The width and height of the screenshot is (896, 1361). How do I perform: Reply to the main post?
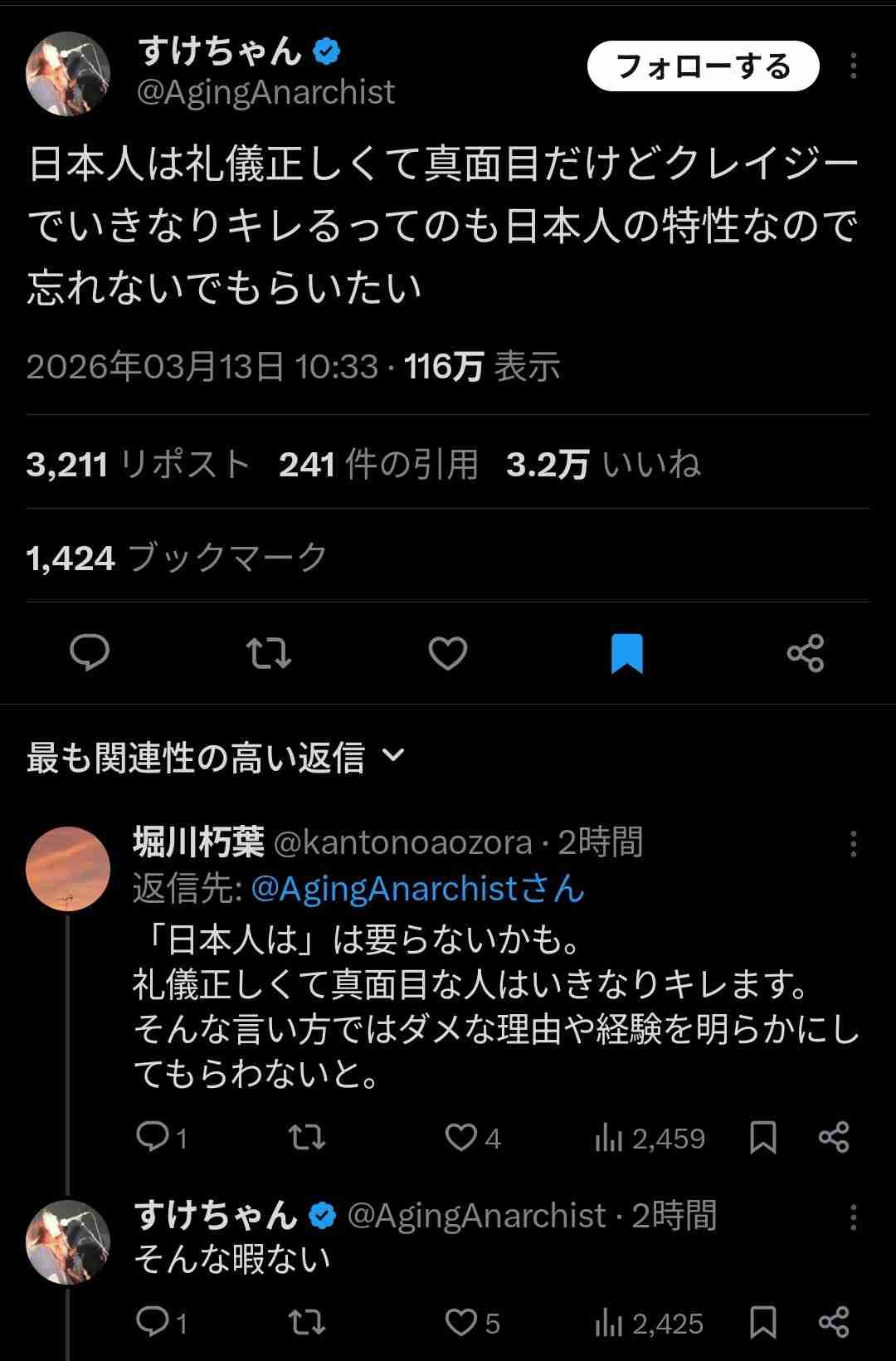(90, 652)
